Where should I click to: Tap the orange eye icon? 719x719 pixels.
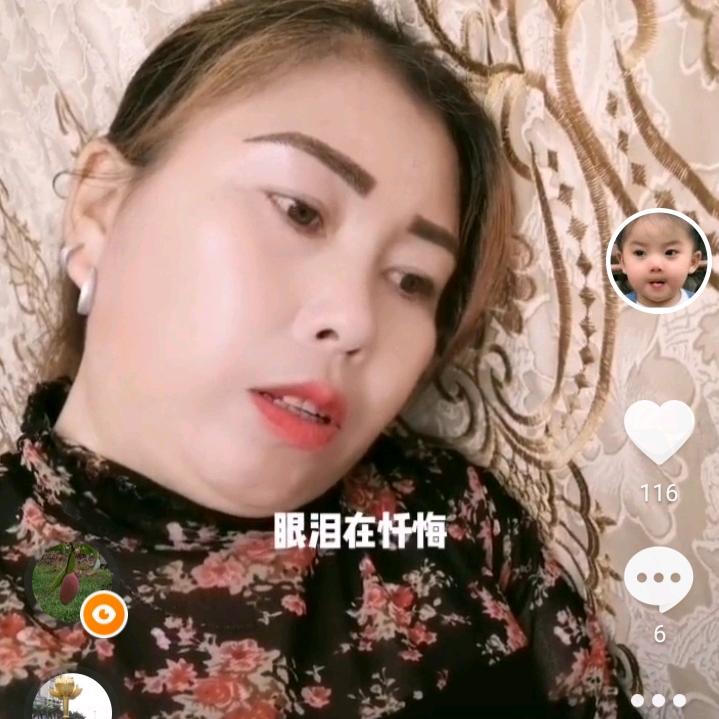pos(104,613)
